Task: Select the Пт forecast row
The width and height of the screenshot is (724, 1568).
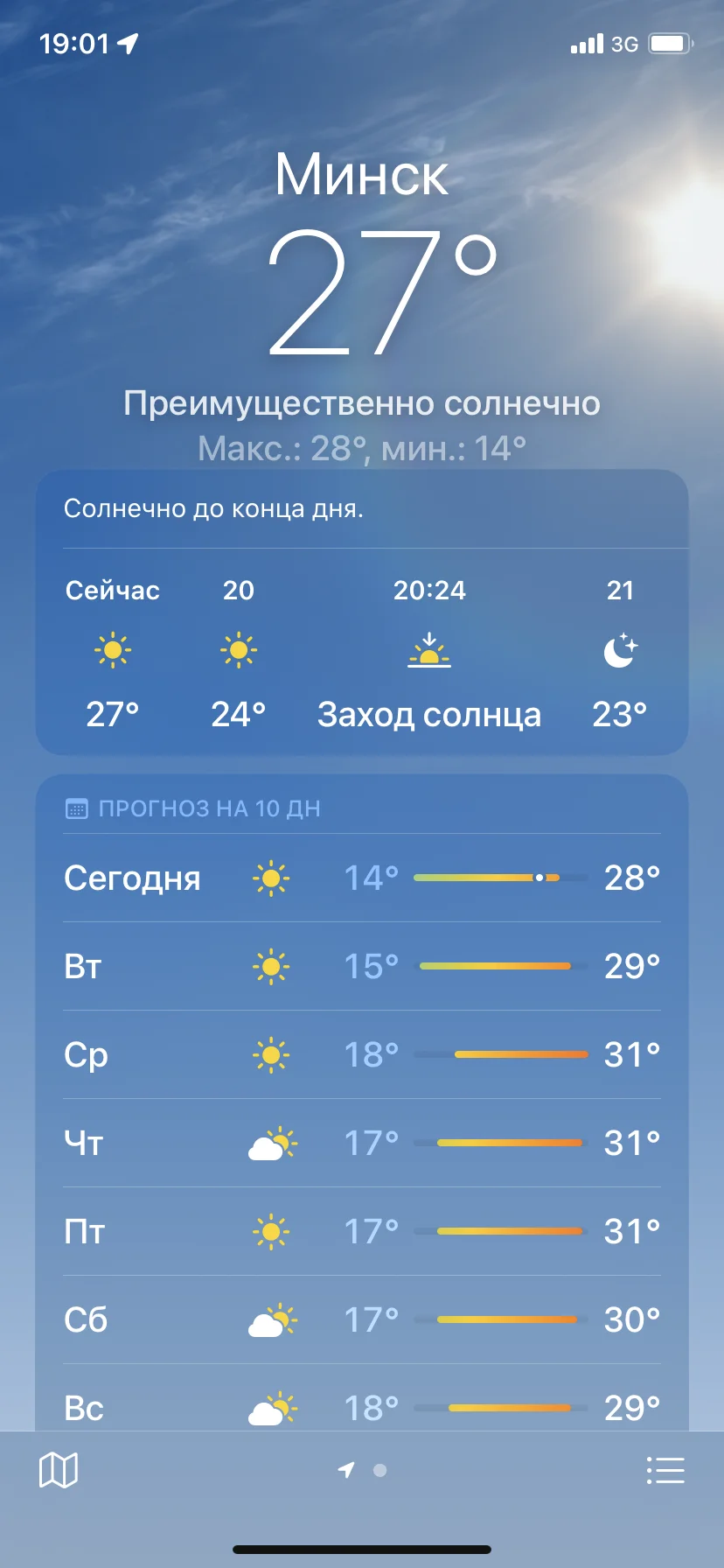Action: 361,1230
